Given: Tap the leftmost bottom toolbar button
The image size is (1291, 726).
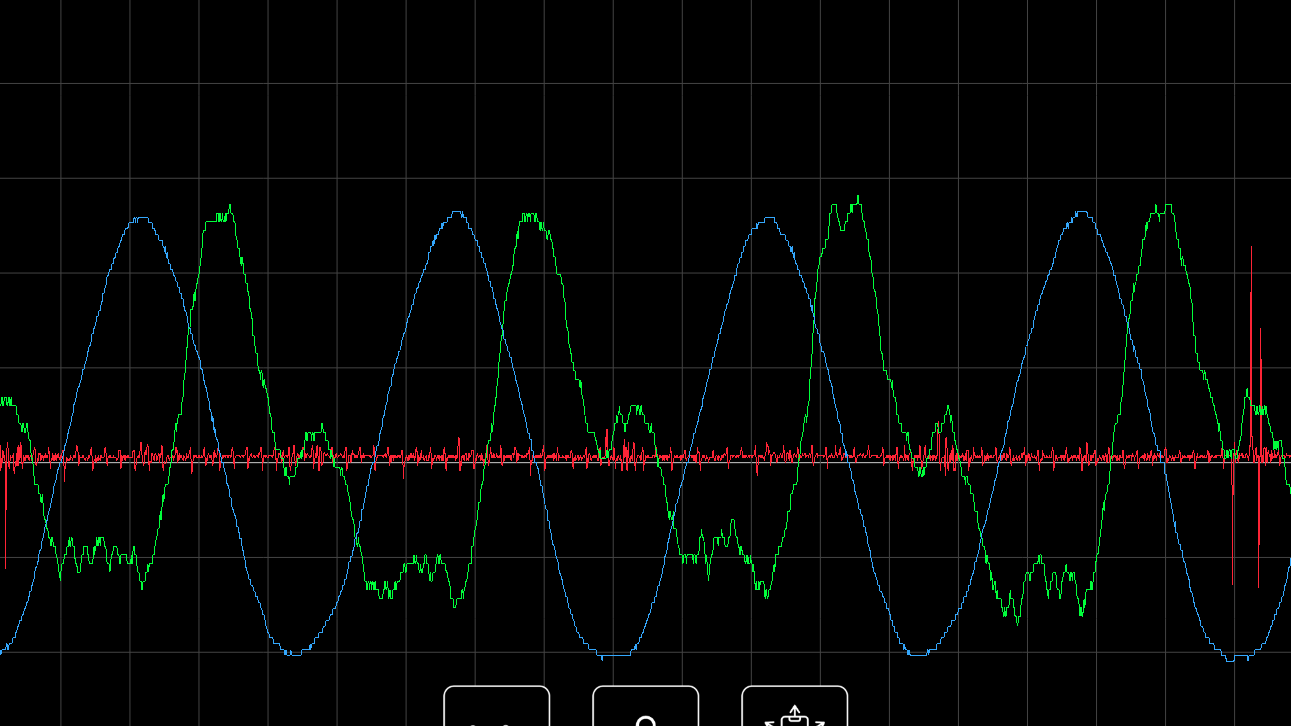Looking at the screenshot, I should tap(496, 708).
